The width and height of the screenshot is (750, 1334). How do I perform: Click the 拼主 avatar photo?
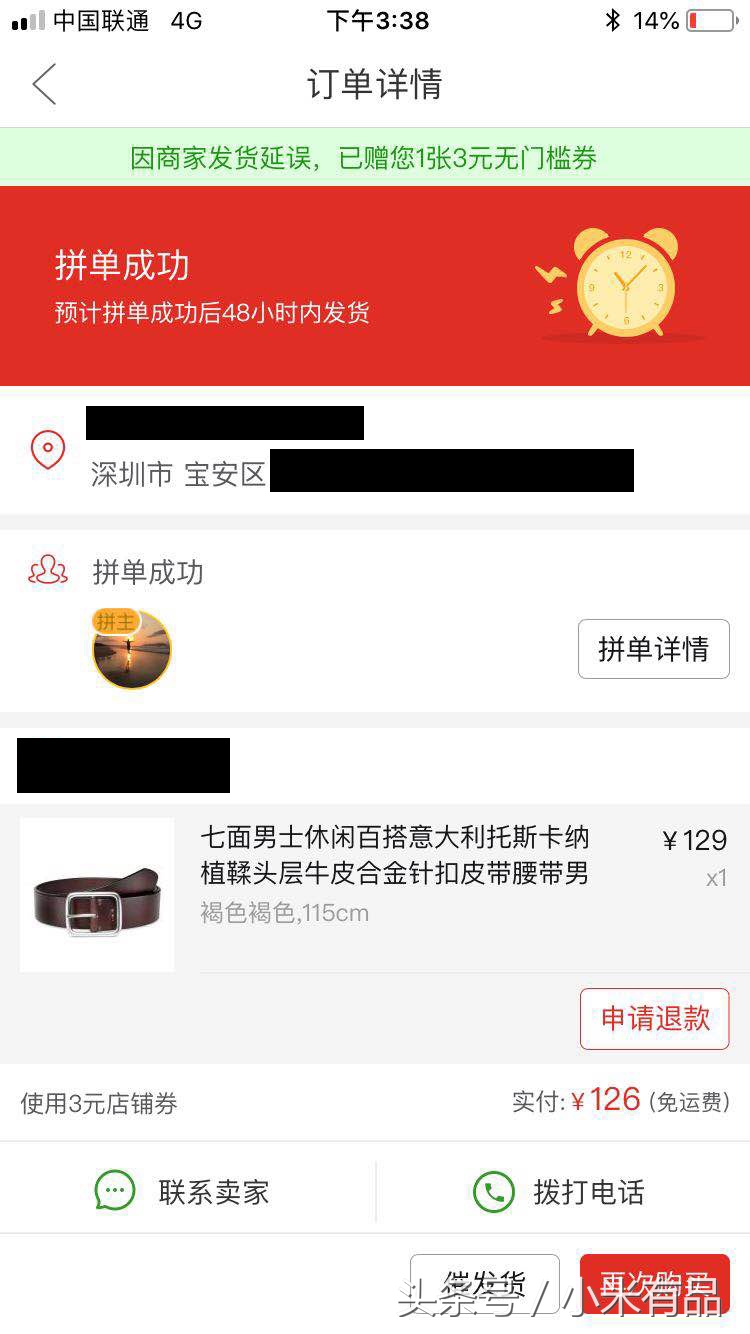(x=131, y=648)
